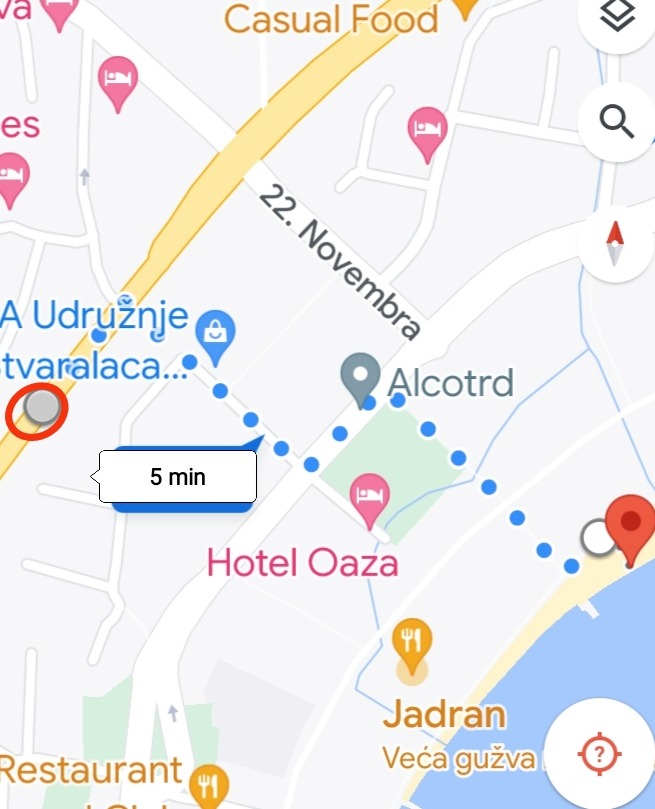Tap the magnifier search button
The width and height of the screenshot is (655, 809).
616,123
